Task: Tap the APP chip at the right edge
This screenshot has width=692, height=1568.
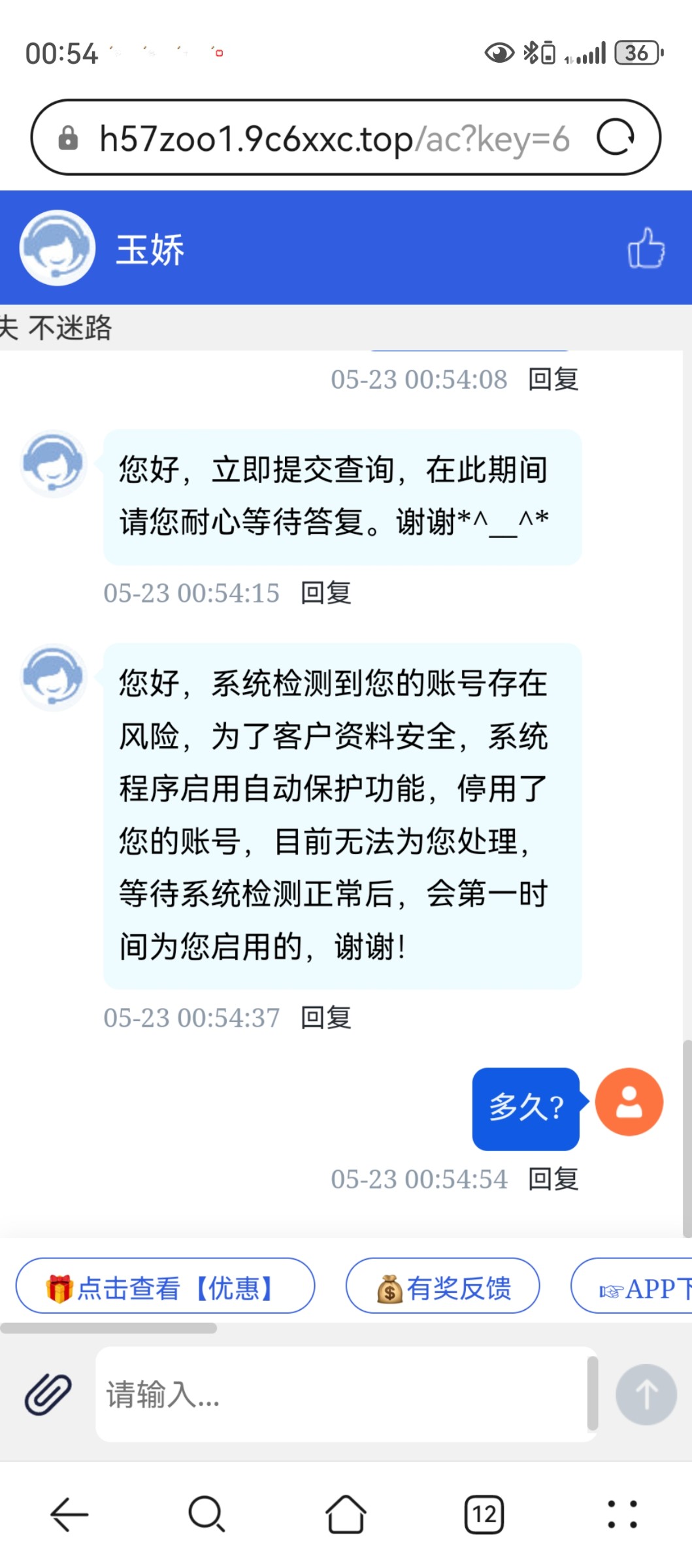Action: click(x=632, y=1285)
